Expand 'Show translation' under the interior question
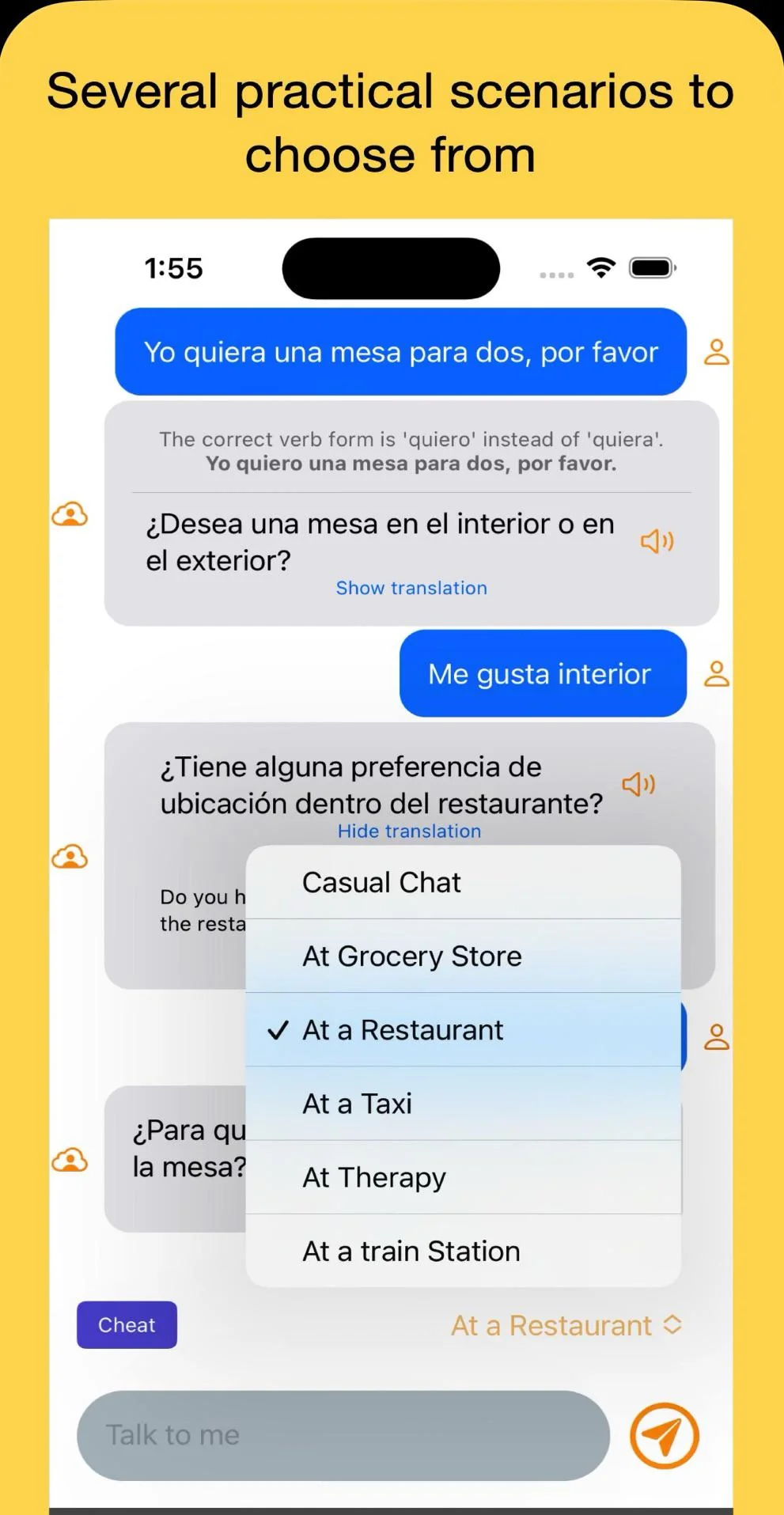Screen dimensions: 784x1515 (x=411, y=588)
